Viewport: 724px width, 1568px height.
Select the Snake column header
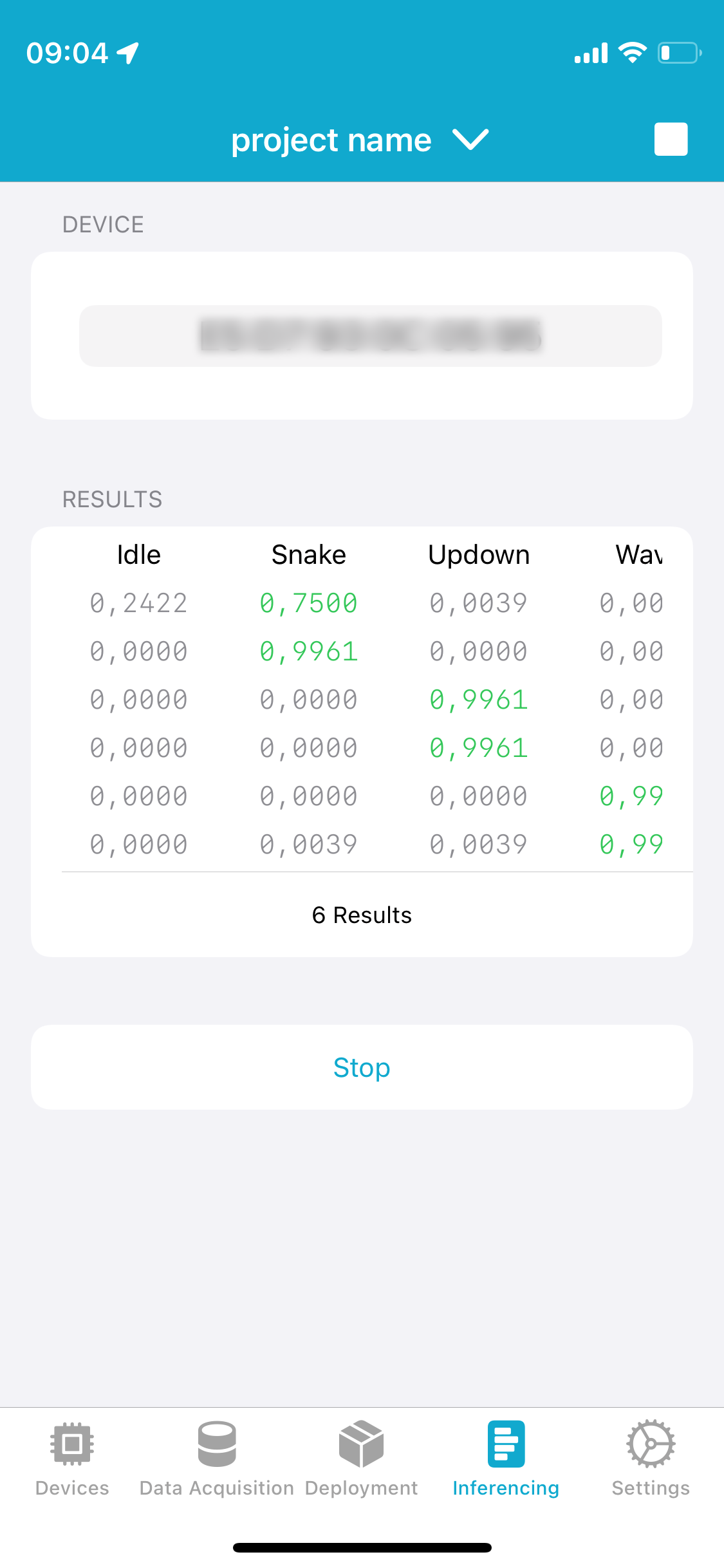click(x=309, y=554)
